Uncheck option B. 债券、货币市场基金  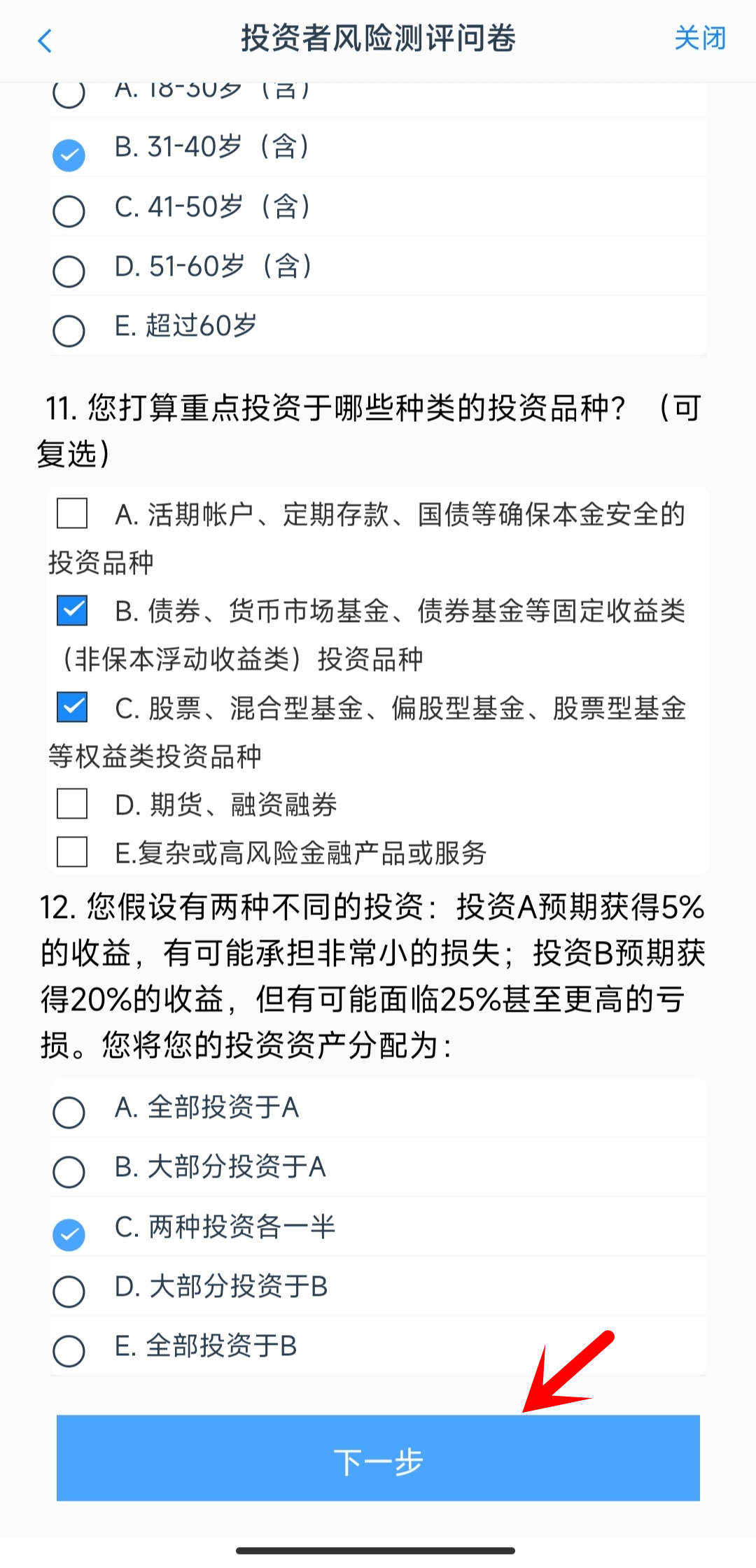[x=72, y=611]
